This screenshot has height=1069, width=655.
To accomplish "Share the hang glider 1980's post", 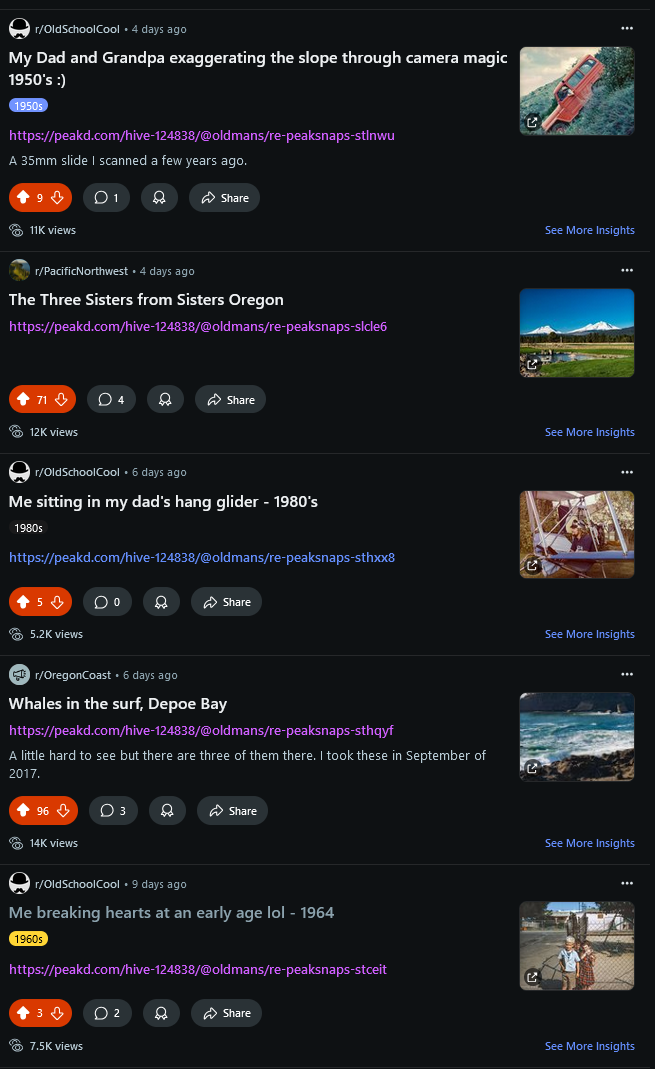I will point(227,602).
